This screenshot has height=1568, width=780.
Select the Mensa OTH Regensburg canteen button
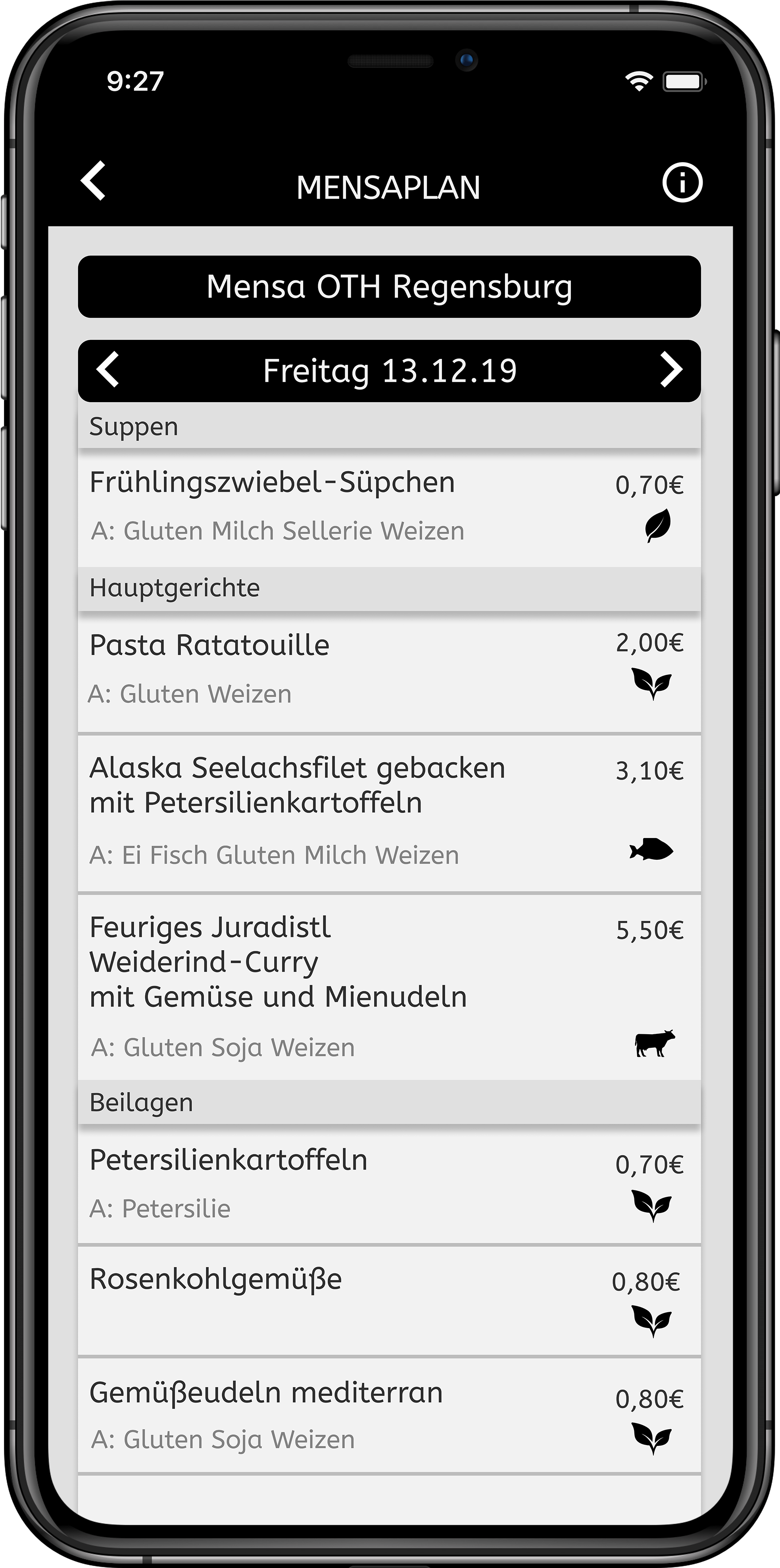point(389,287)
